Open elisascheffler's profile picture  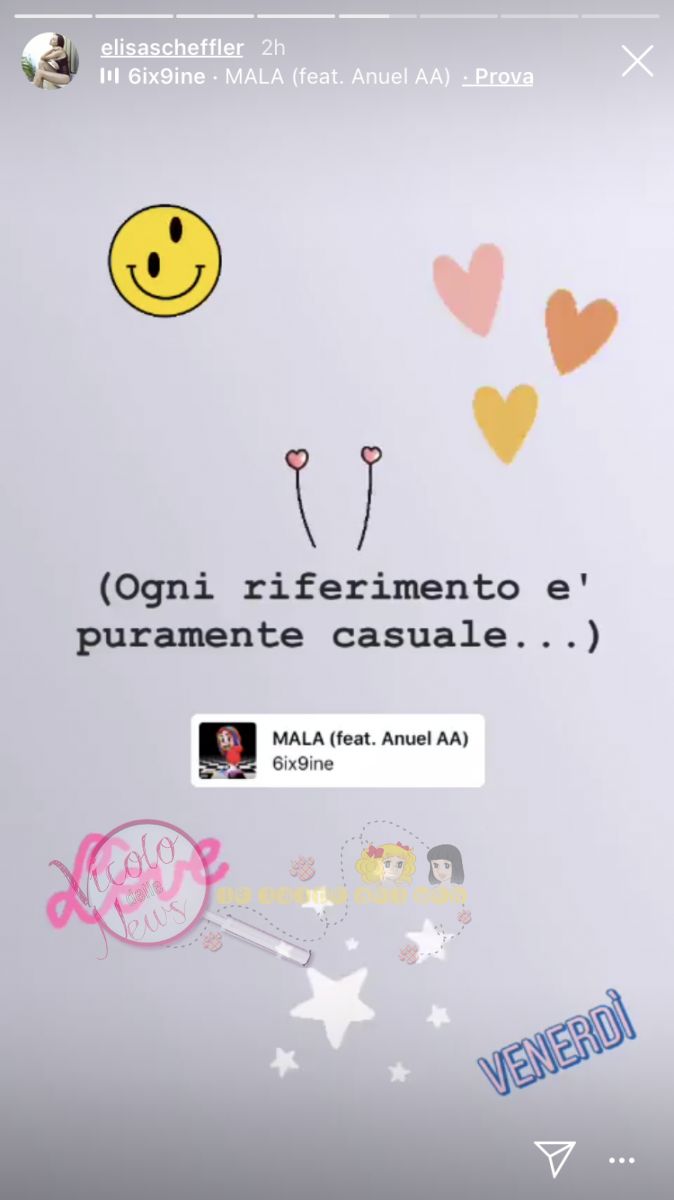click(x=51, y=61)
